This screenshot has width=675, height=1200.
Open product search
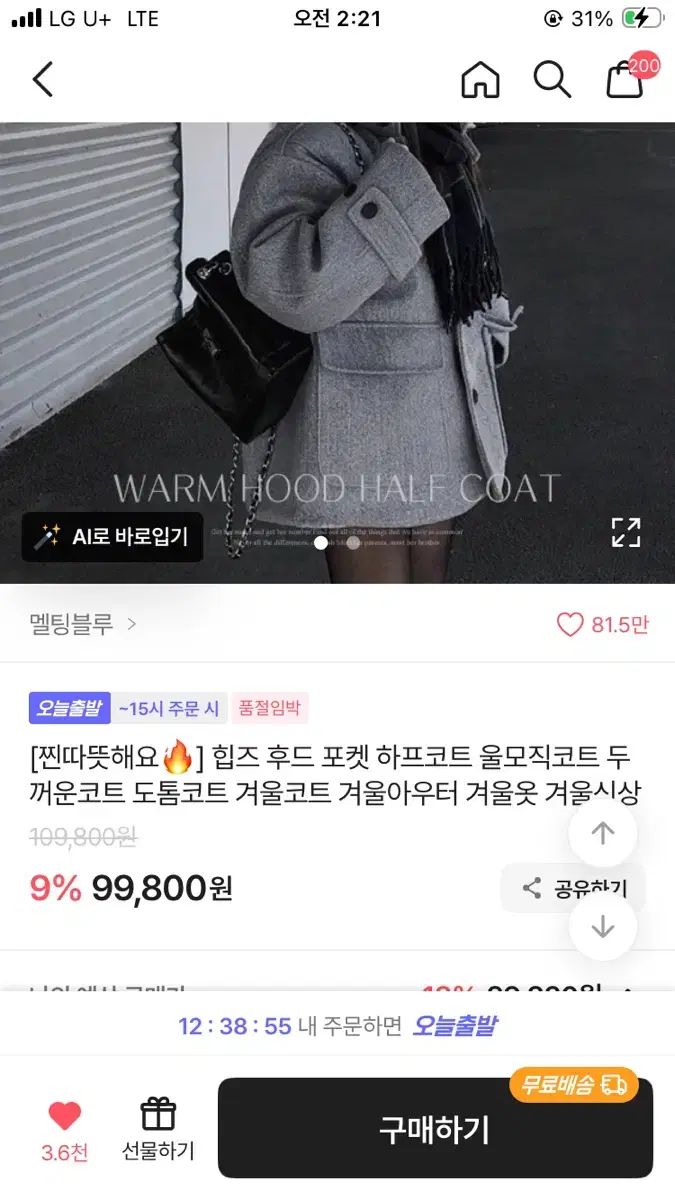pyautogui.click(x=552, y=79)
